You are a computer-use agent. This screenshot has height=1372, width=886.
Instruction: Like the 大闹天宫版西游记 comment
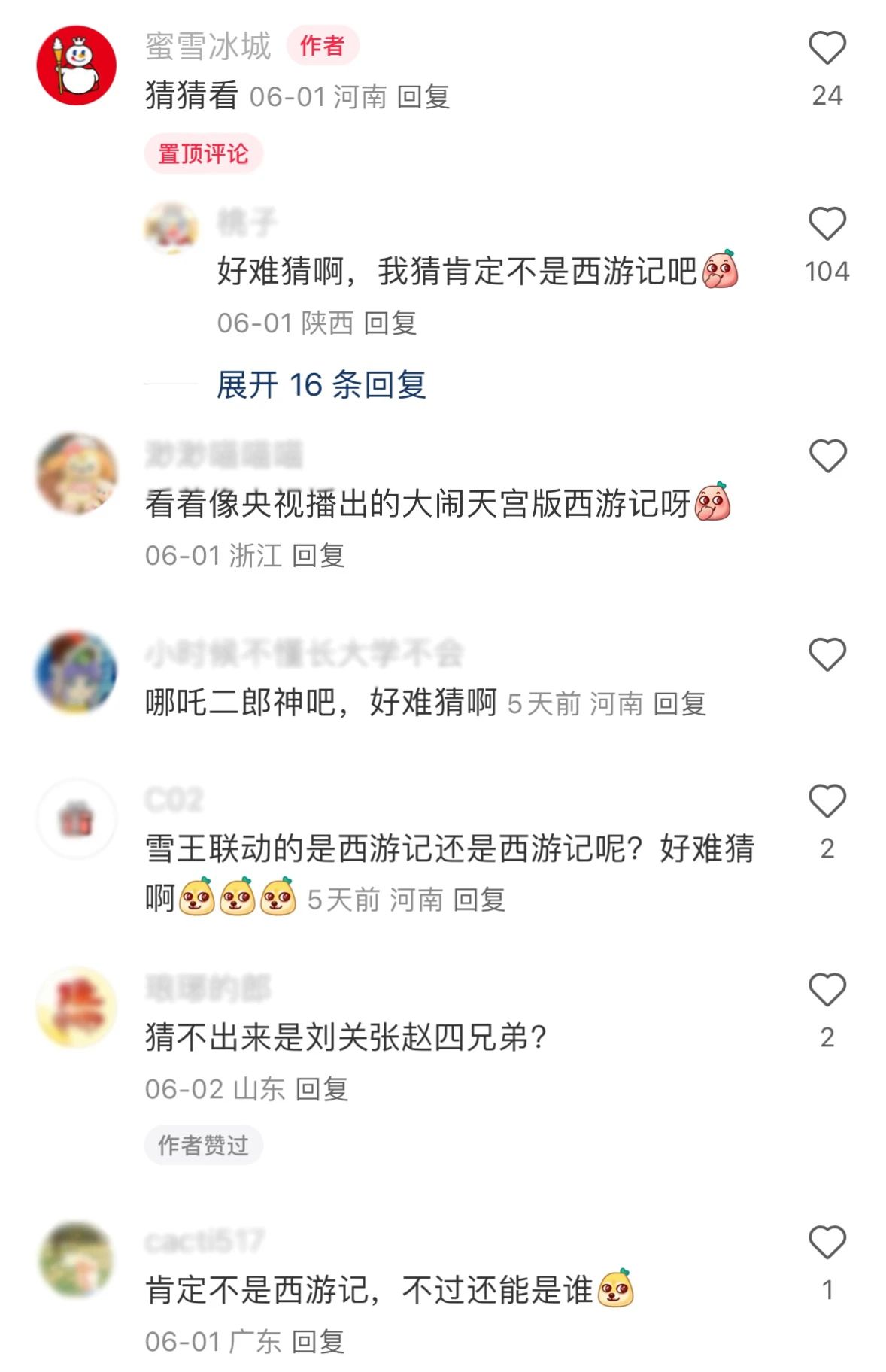click(x=827, y=456)
